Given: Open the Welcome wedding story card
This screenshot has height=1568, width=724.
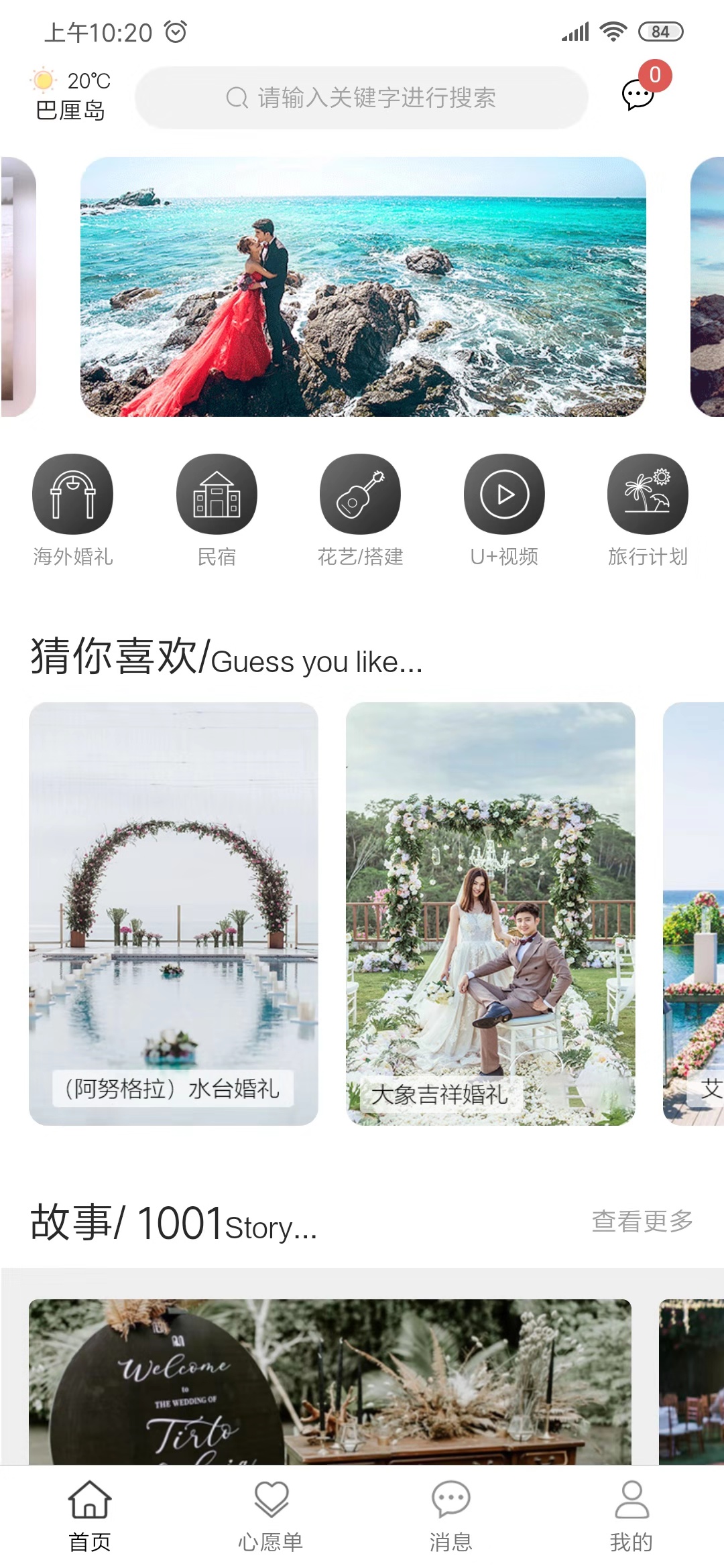Looking at the screenshot, I should (x=330, y=1382).
